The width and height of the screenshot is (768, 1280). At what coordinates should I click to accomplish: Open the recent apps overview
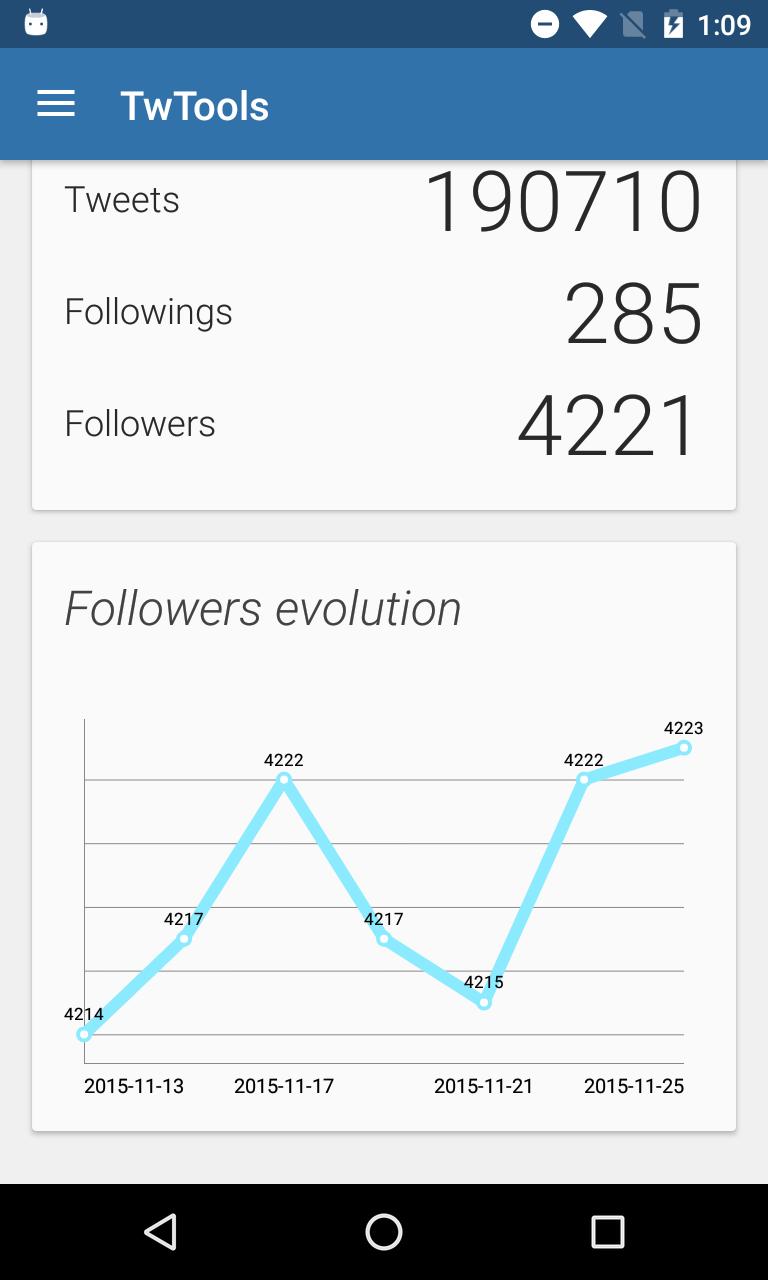pos(607,1232)
